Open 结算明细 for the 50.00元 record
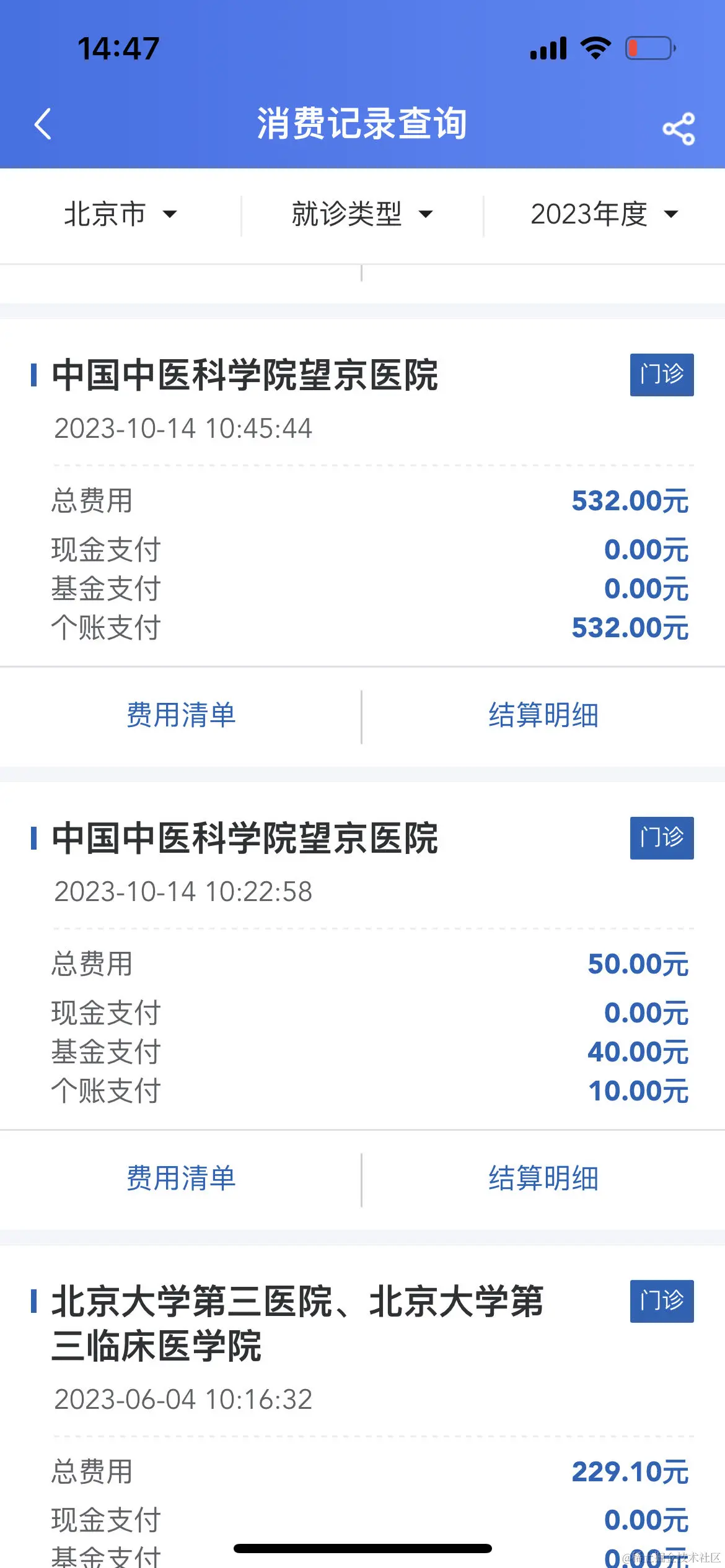The height and width of the screenshot is (1568, 725). 543,1178
